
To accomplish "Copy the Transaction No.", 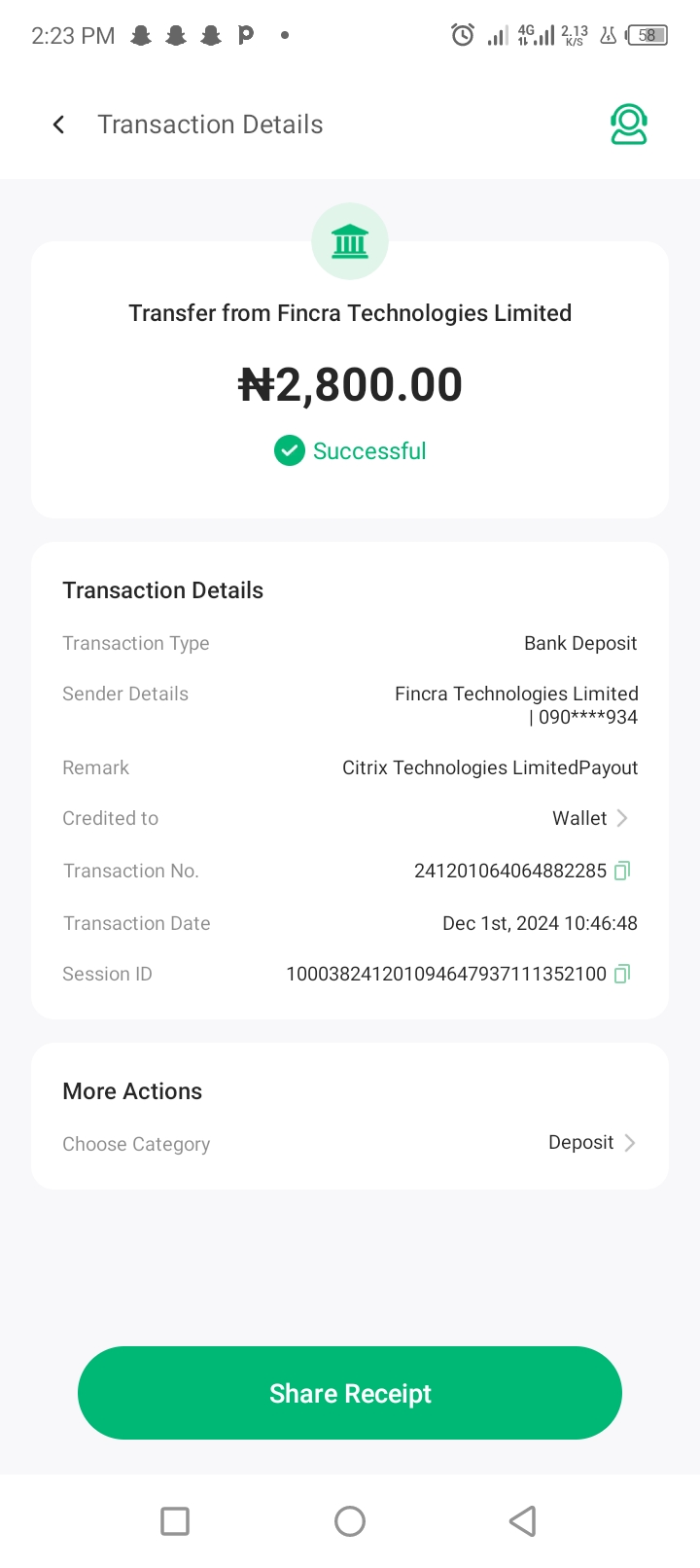I will [x=622, y=871].
